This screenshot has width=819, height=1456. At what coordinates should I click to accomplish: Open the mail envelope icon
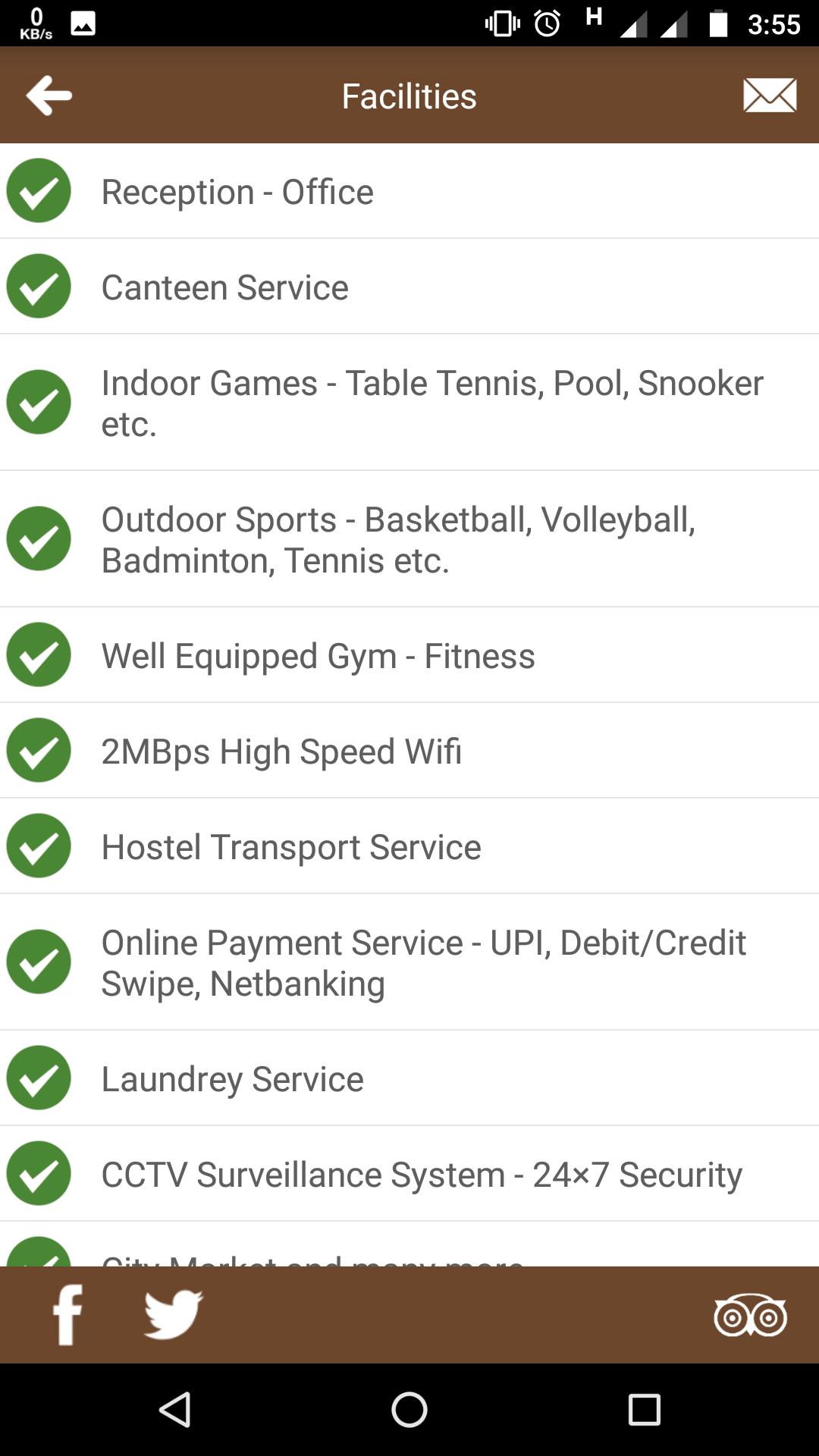click(x=770, y=96)
